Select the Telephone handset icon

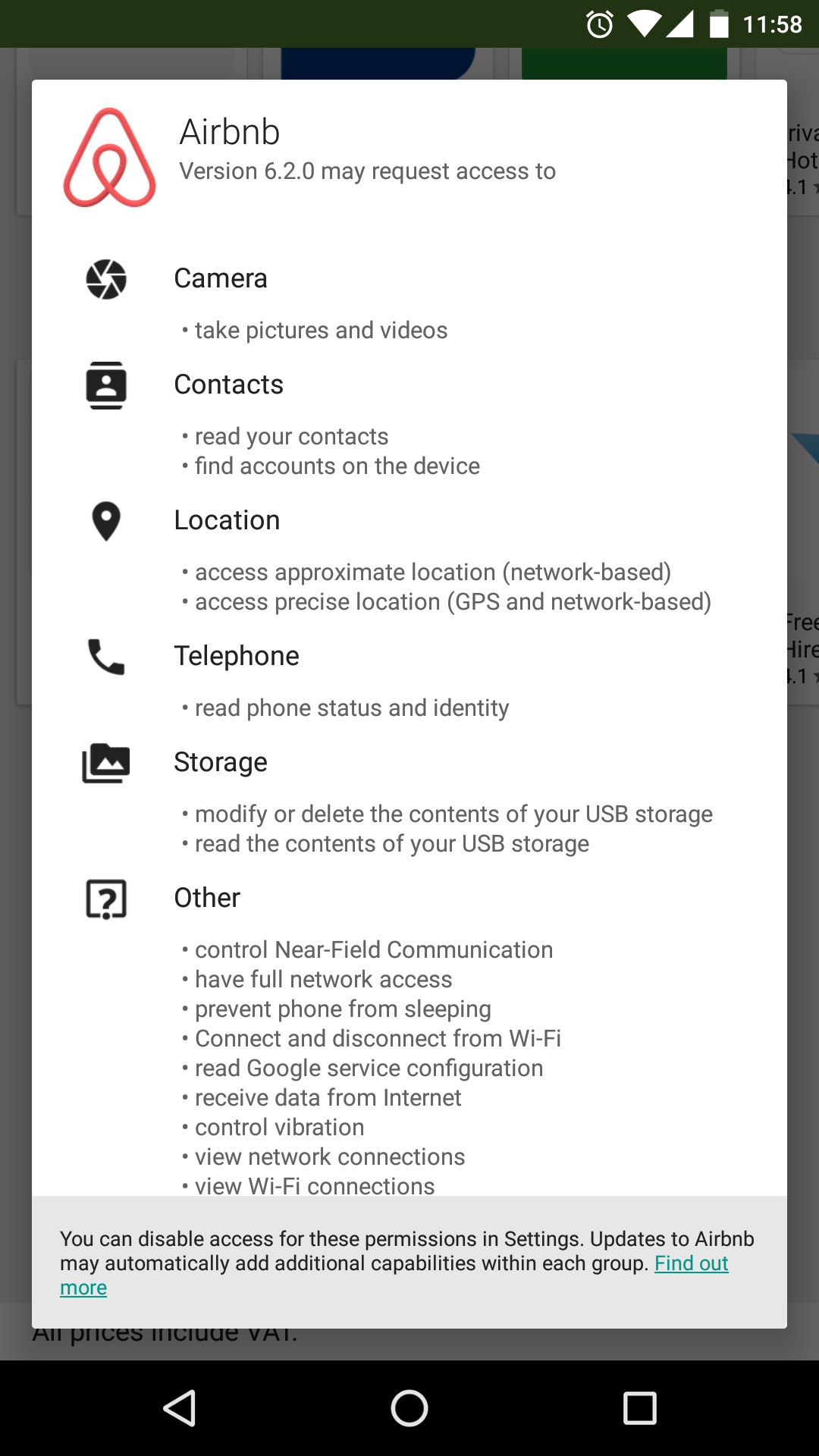(x=106, y=657)
